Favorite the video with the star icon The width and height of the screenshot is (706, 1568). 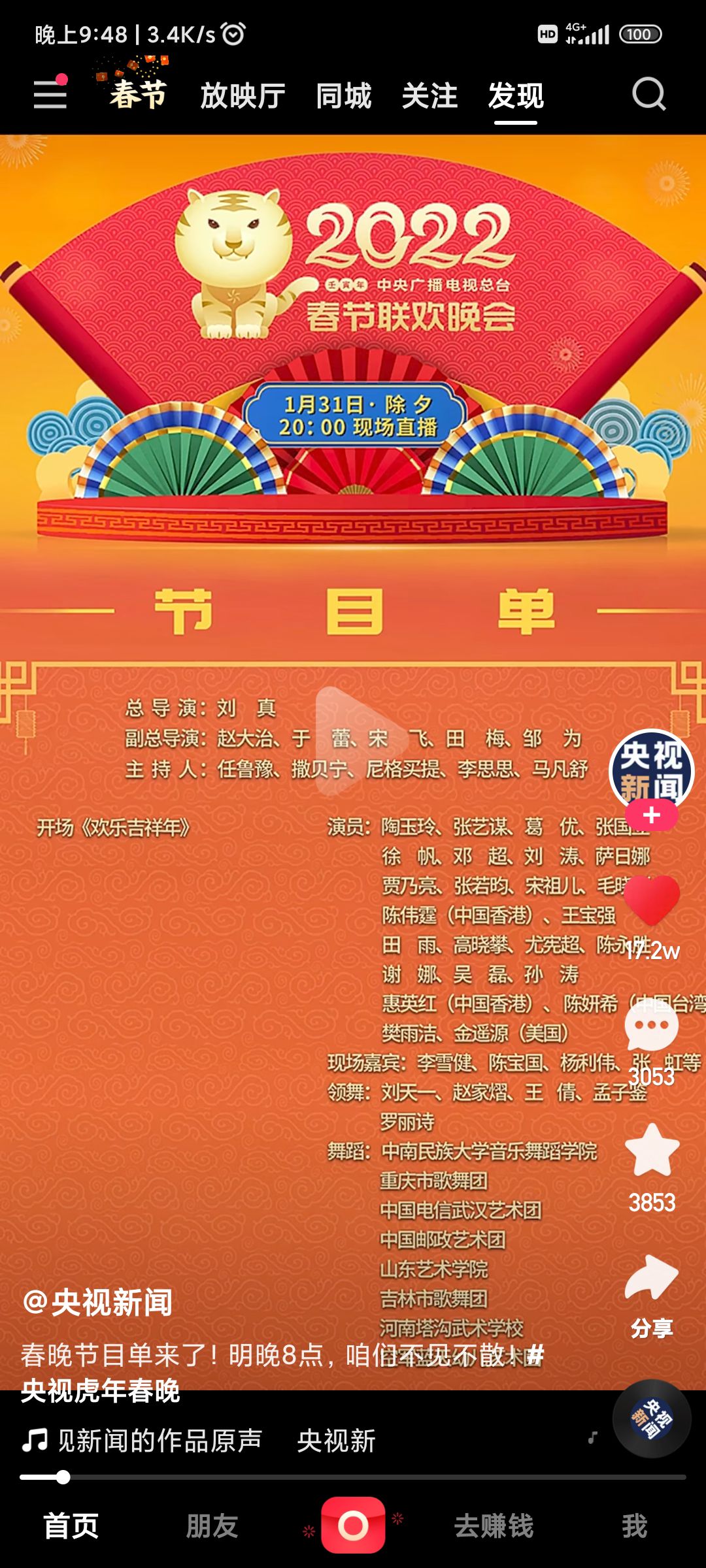pyautogui.click(x=652, y=1150)
